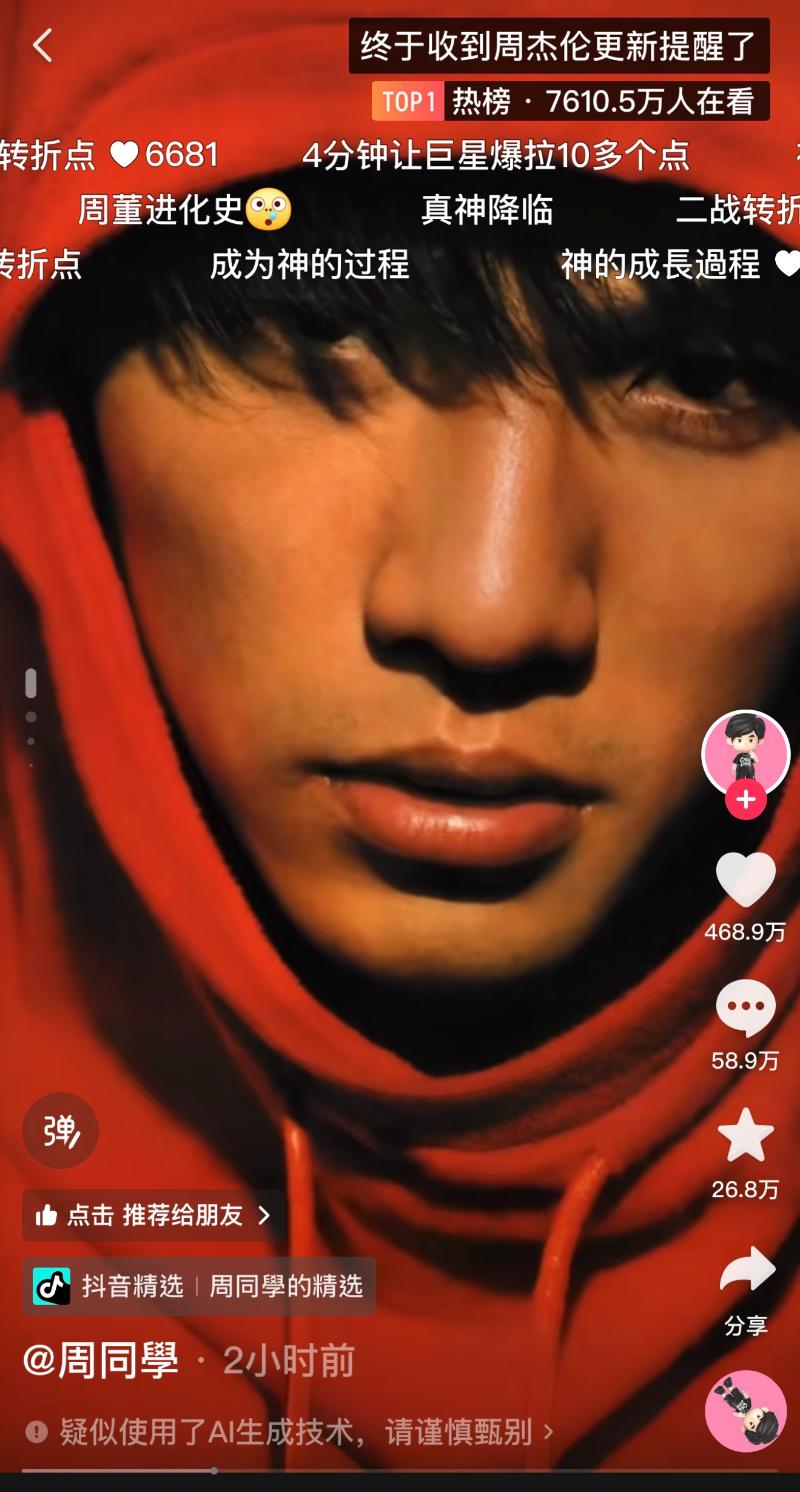Viewport: 800px width, 1492px height.
Task: Follow the creator with the plus badge
Action: coord(745,800)
